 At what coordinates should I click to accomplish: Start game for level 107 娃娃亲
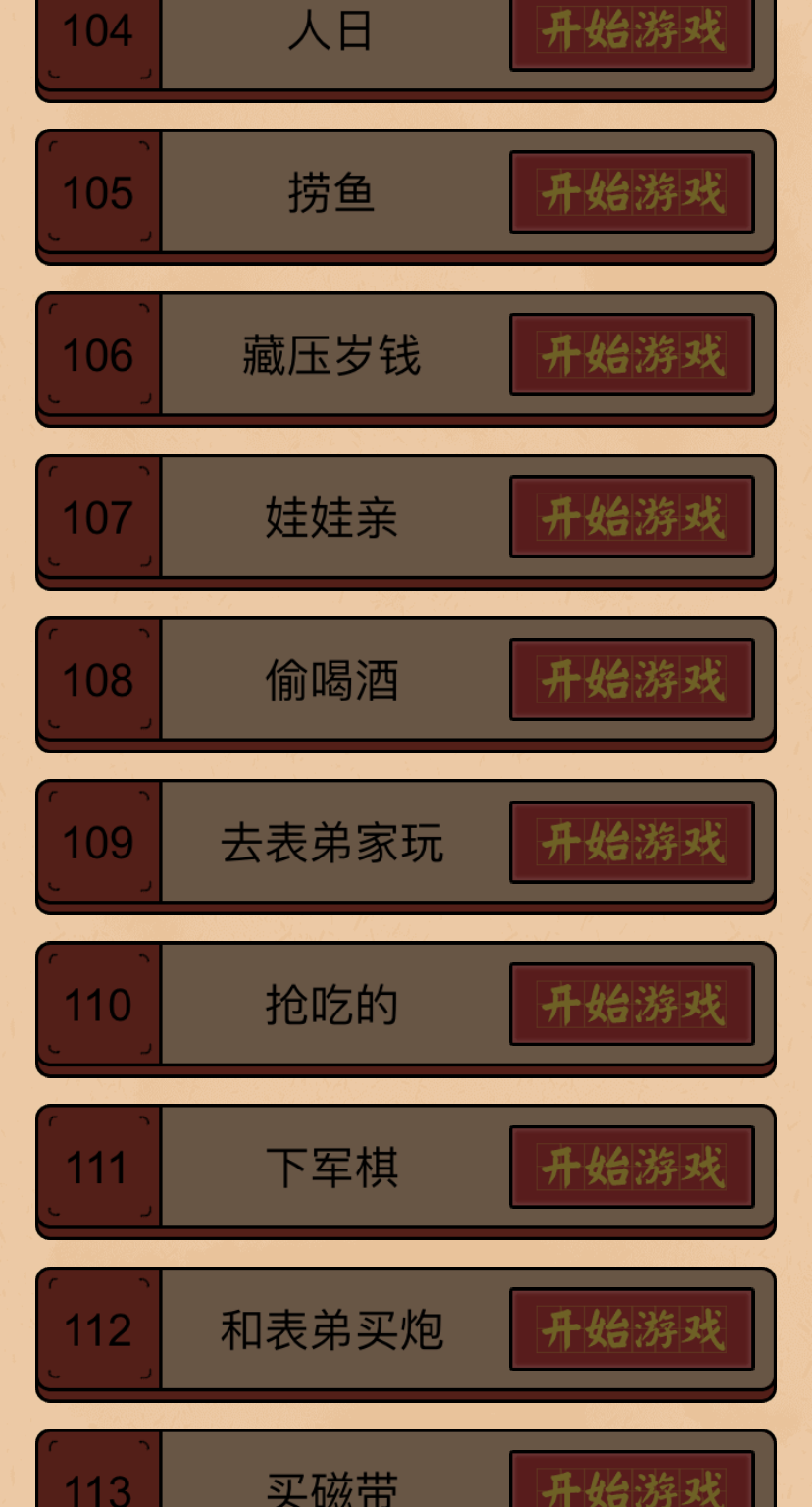click(x=632, y=518)
